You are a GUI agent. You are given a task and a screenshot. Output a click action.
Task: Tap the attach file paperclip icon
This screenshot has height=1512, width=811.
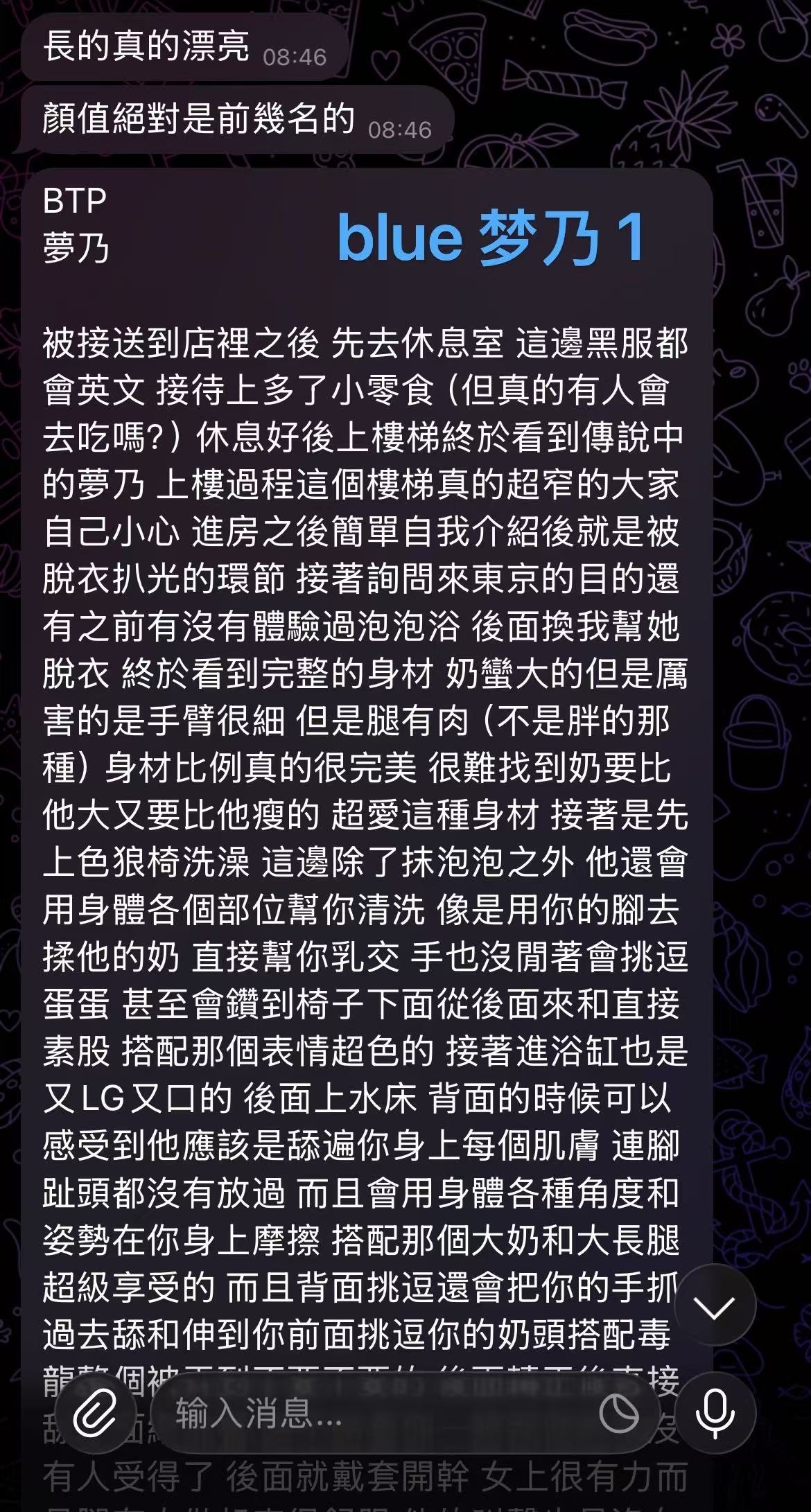[96, 1413]
